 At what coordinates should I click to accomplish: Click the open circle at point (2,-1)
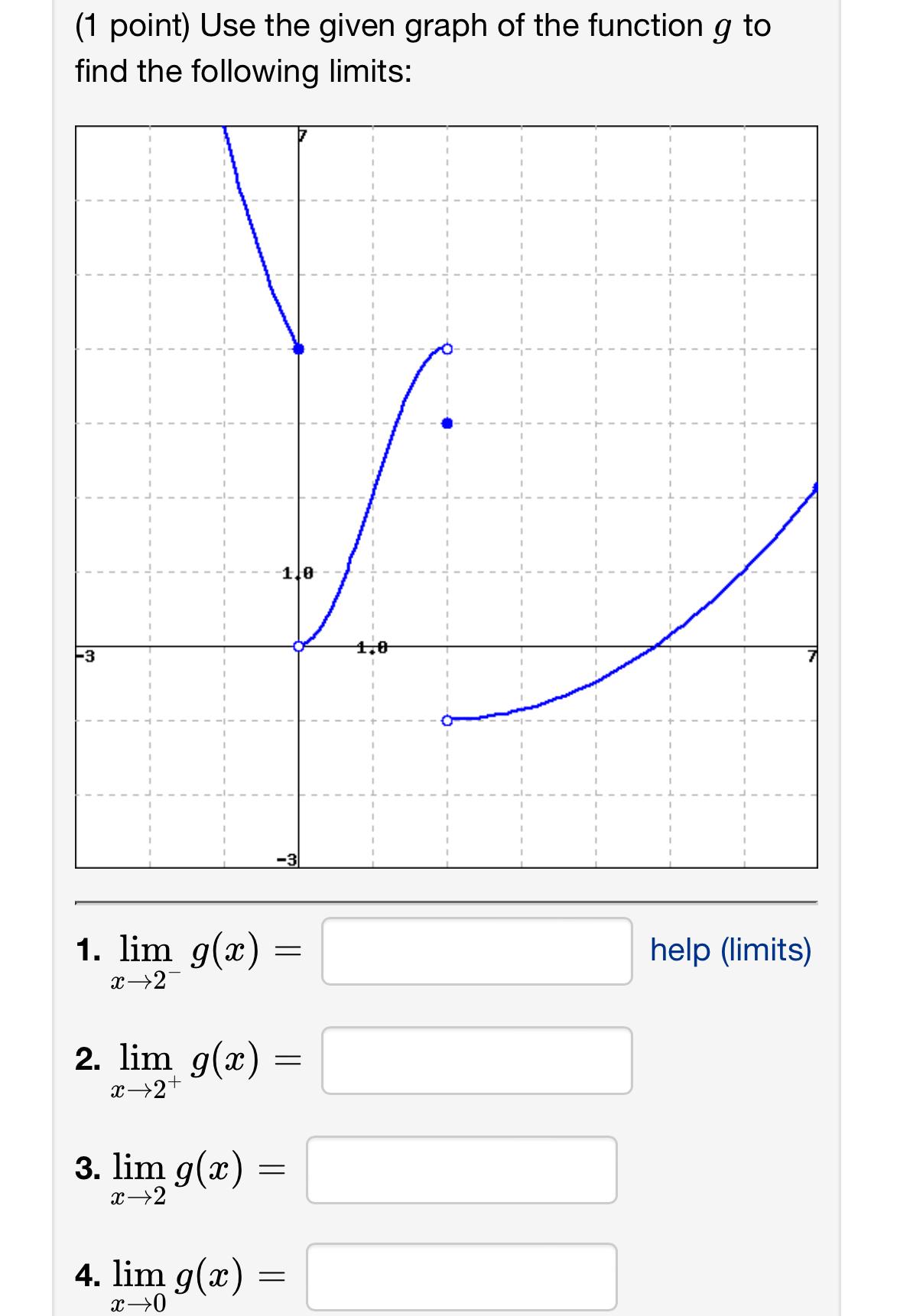pyautogui.click(x=447, y=719)
